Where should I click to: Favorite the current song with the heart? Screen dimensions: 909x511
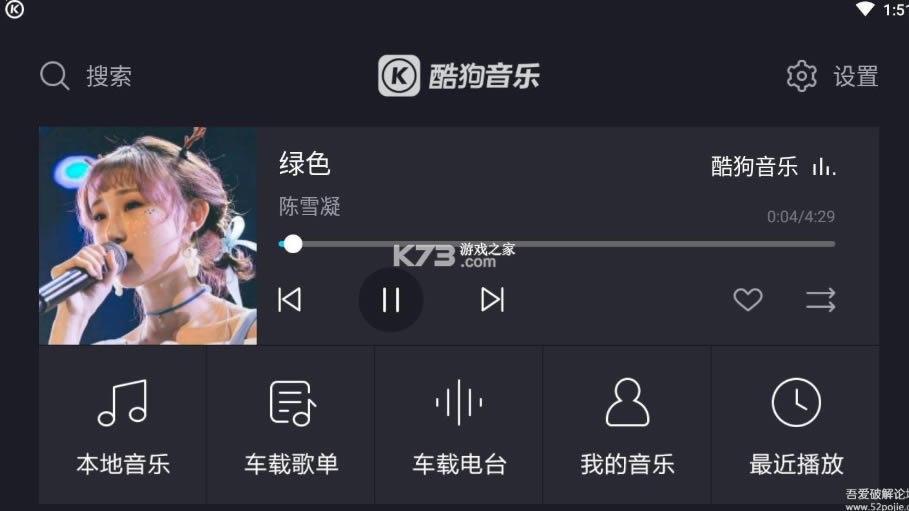pos(747,299)
